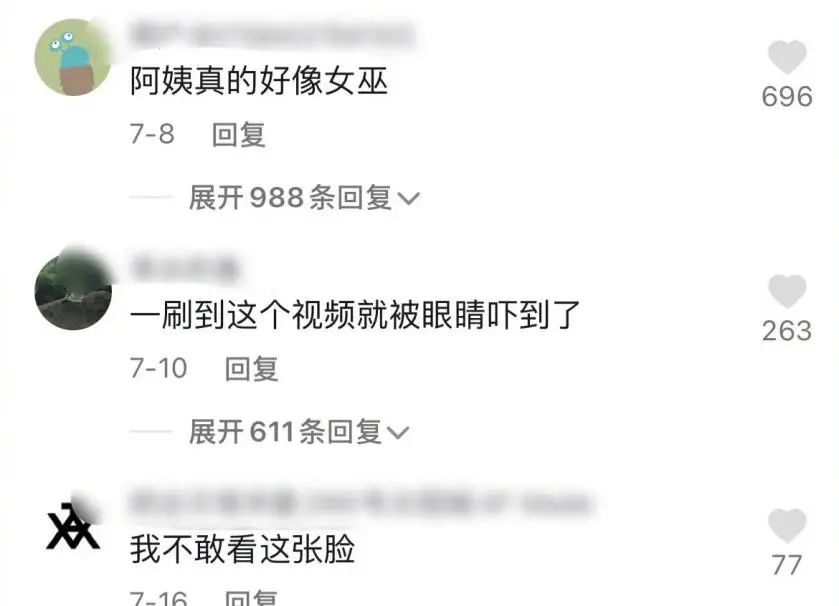
Task: Like the comment 阿姨真的好像女巫
Action: pyautogui.click(x=787, y=58)
